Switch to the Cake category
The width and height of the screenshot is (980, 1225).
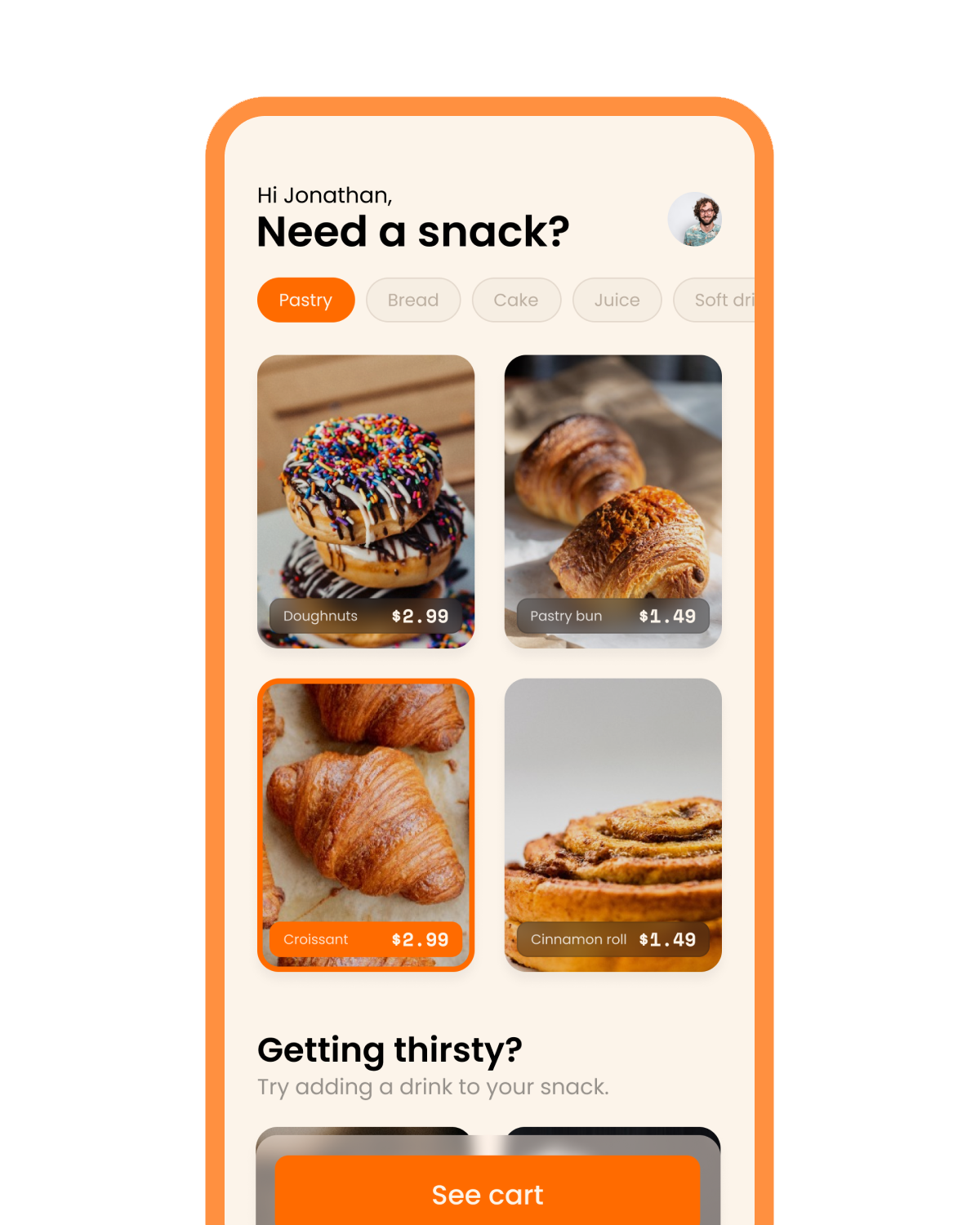[516, 300]
